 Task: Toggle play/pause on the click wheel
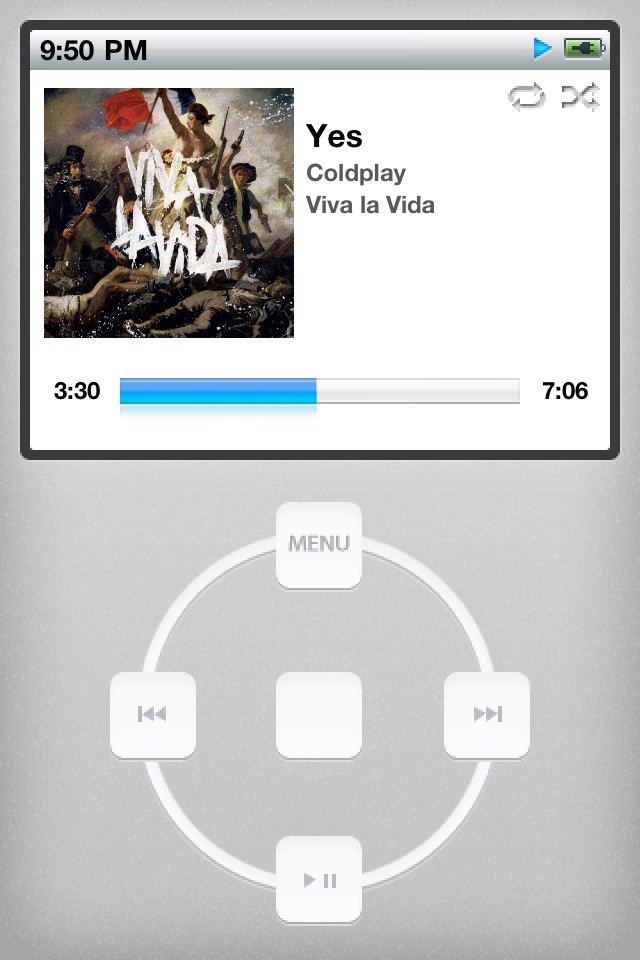(319, 880)
